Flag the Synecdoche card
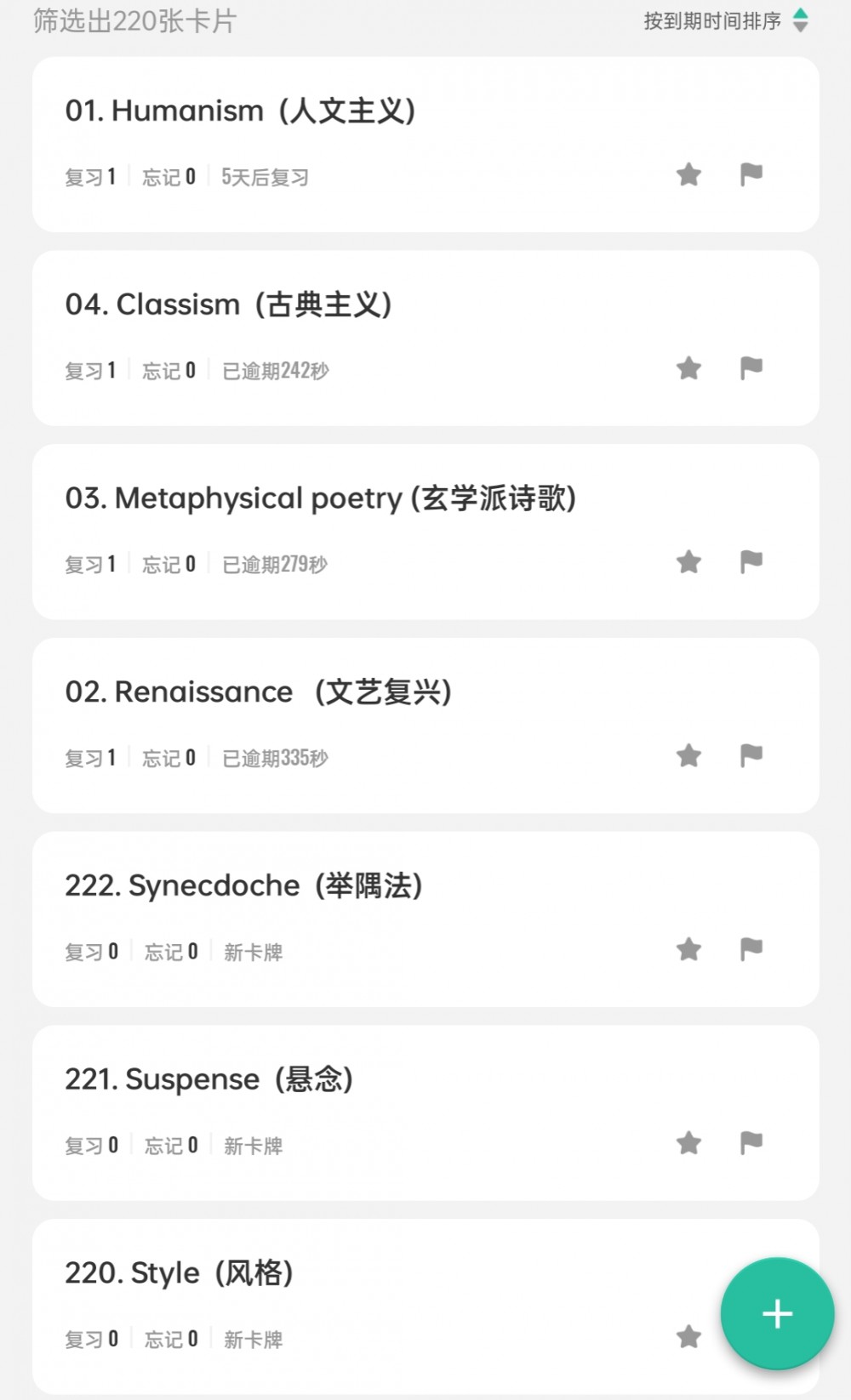Viewport: 851px width, 1400px height. (751, 949)
